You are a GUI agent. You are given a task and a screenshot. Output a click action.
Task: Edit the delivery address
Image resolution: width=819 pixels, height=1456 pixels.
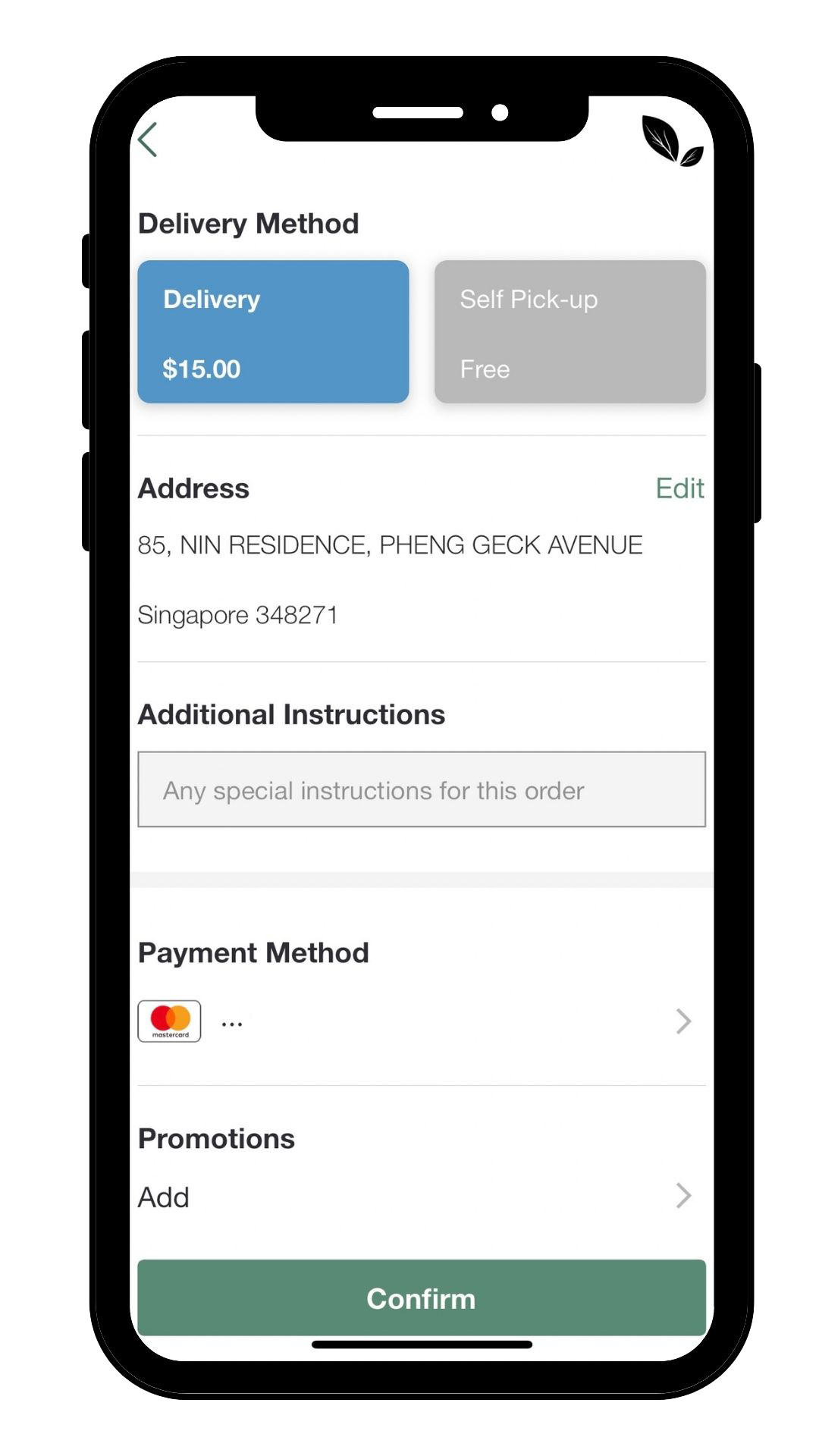pos(679,488)
